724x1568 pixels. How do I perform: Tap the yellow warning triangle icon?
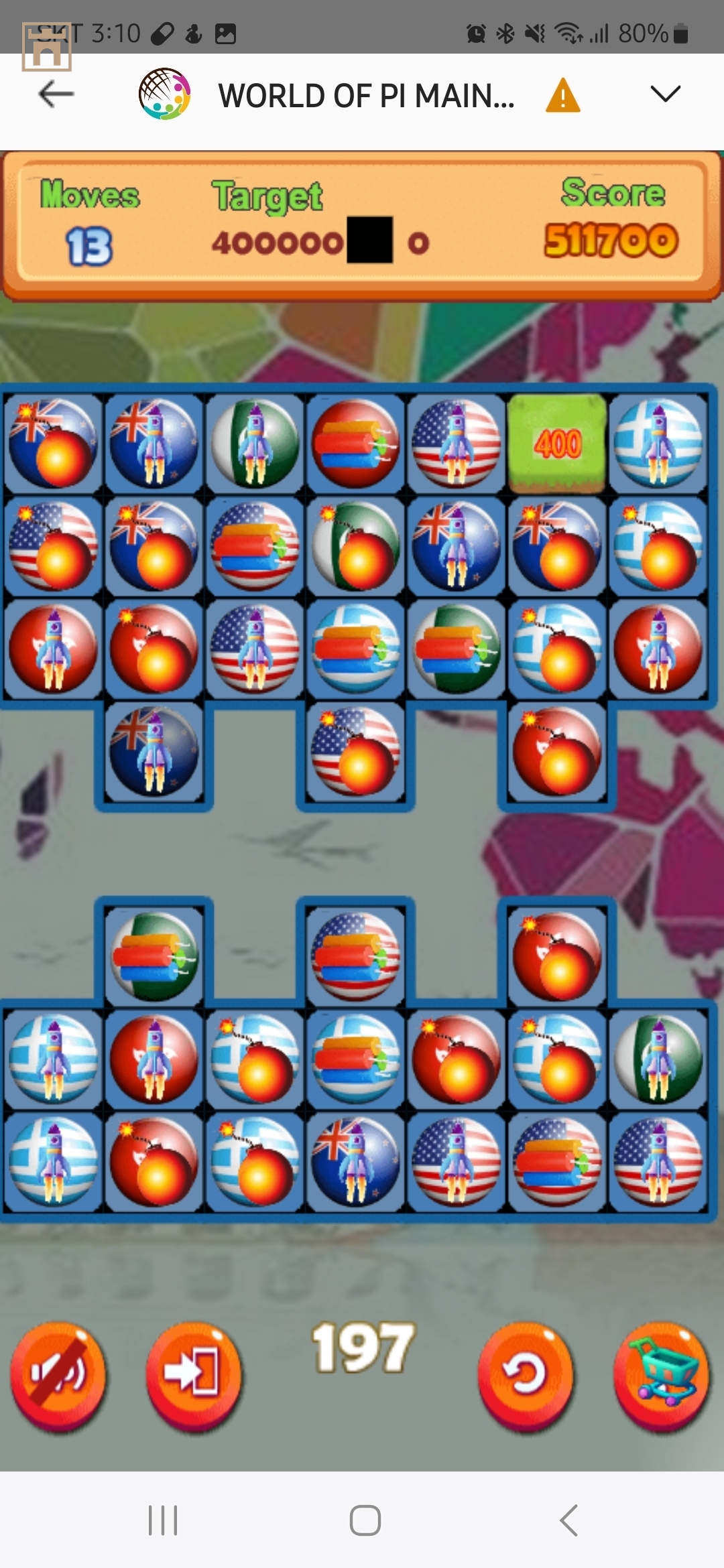pyautogui.click(x=562, y=96)
